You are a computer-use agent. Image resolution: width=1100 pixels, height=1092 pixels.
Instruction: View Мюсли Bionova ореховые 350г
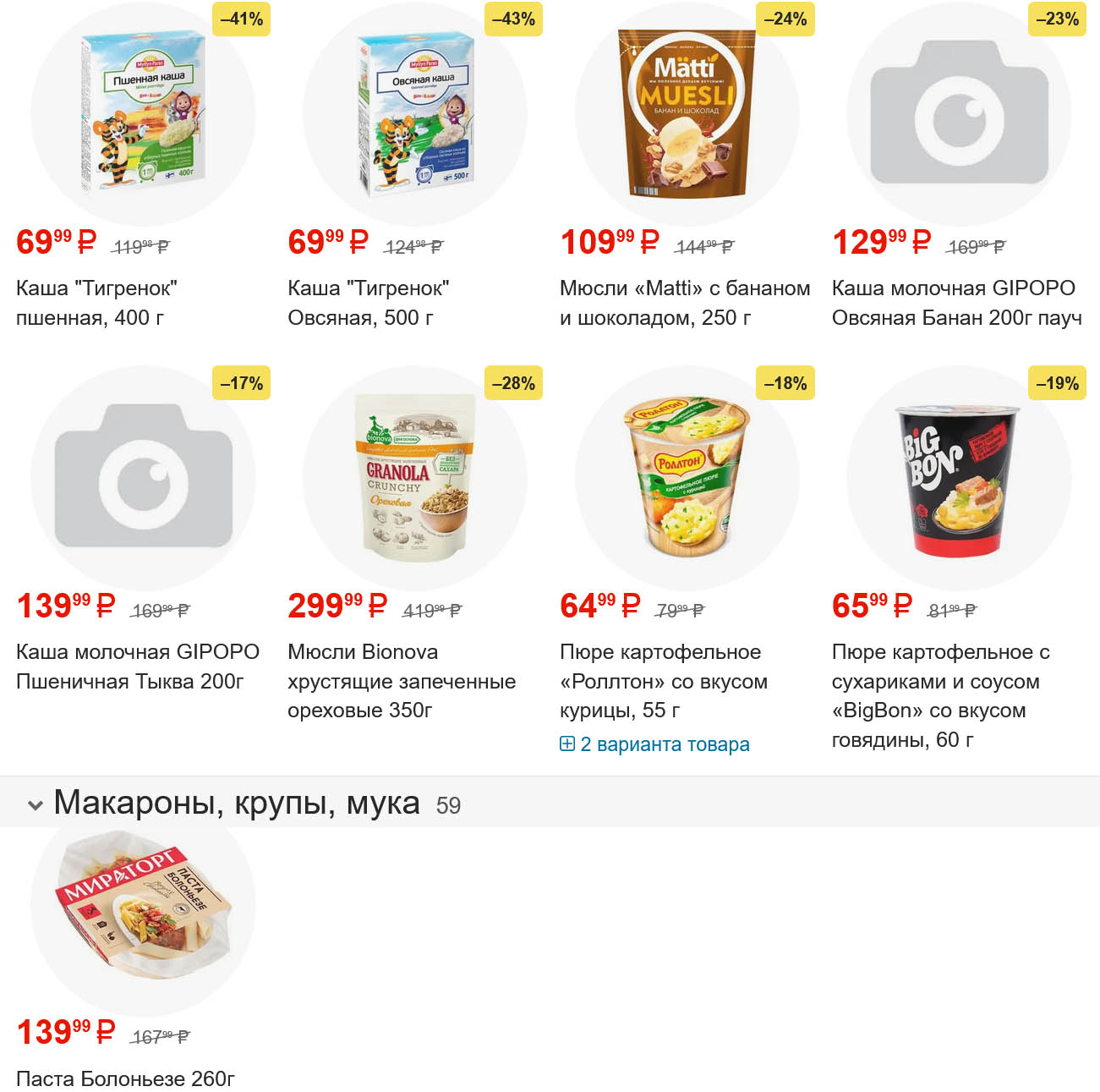[x=401, y=681]
